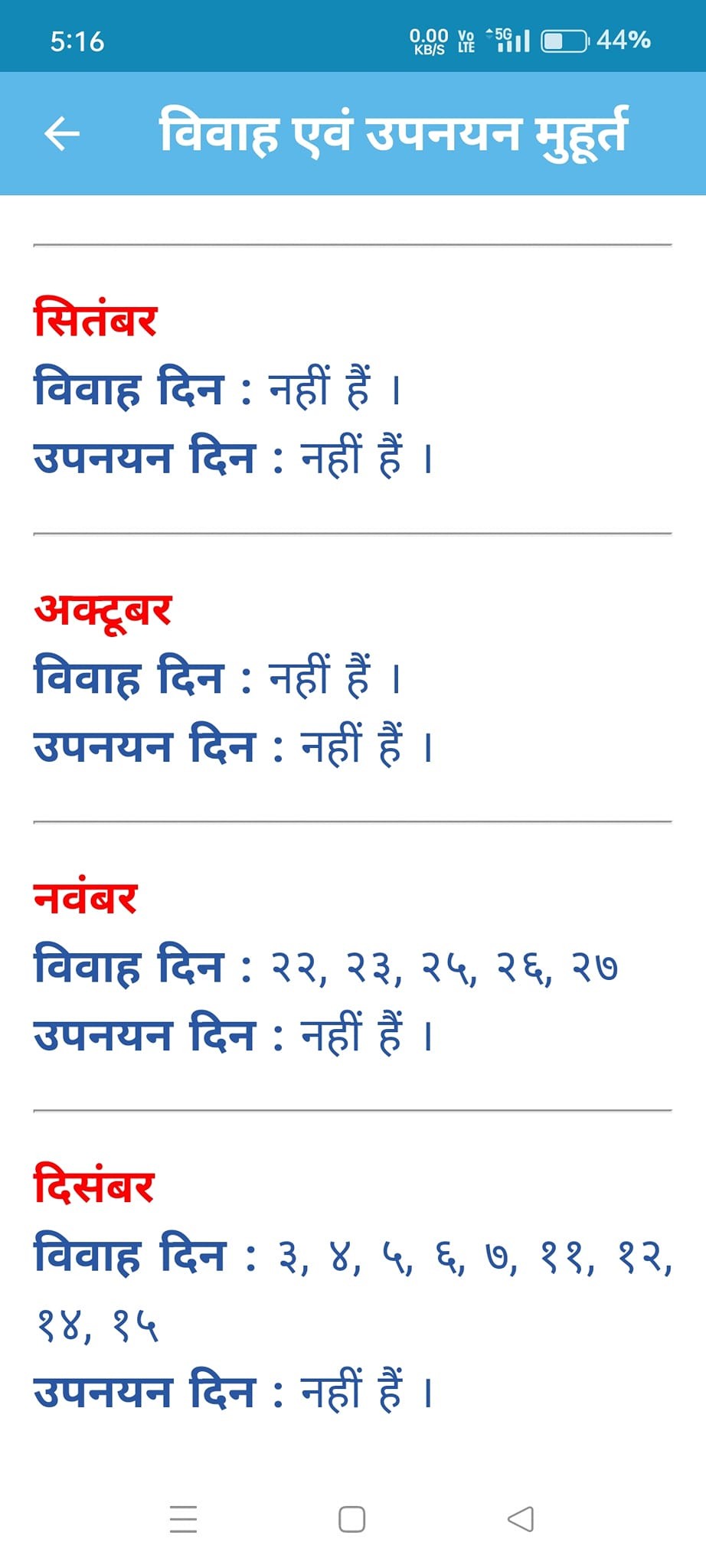The height and width of the screenshot is (1568, 706).
Task: Tap the system back navigation button
Action: pyautogui.click(x=521, y=1519)
